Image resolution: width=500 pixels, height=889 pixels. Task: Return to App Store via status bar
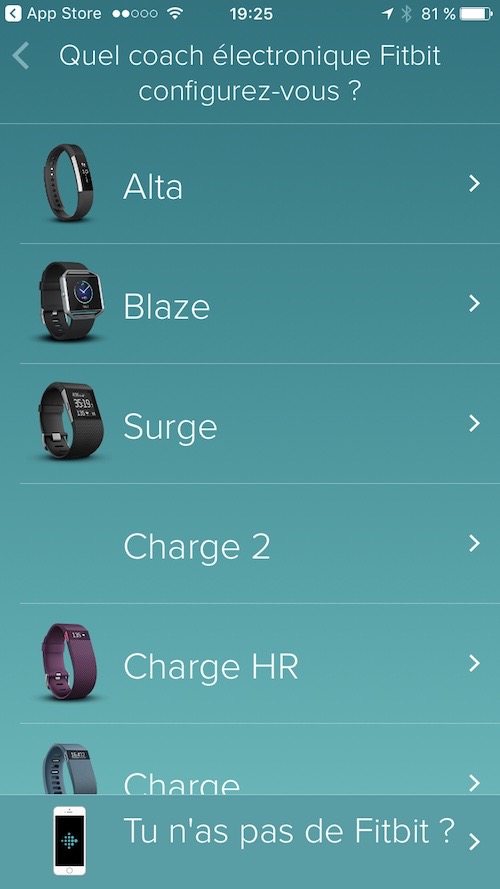click(53, 14)
